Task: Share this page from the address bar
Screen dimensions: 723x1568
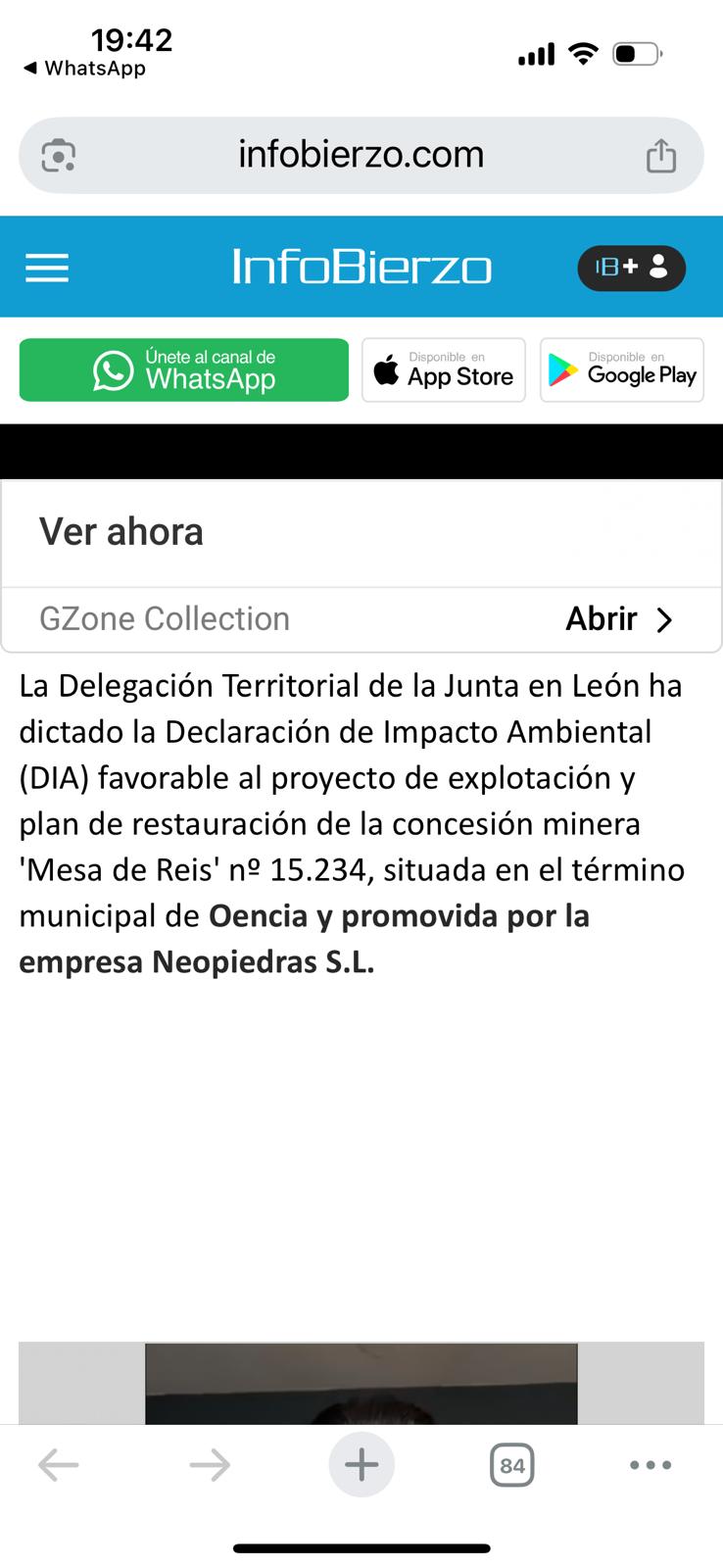Action: tap(661, 155)
